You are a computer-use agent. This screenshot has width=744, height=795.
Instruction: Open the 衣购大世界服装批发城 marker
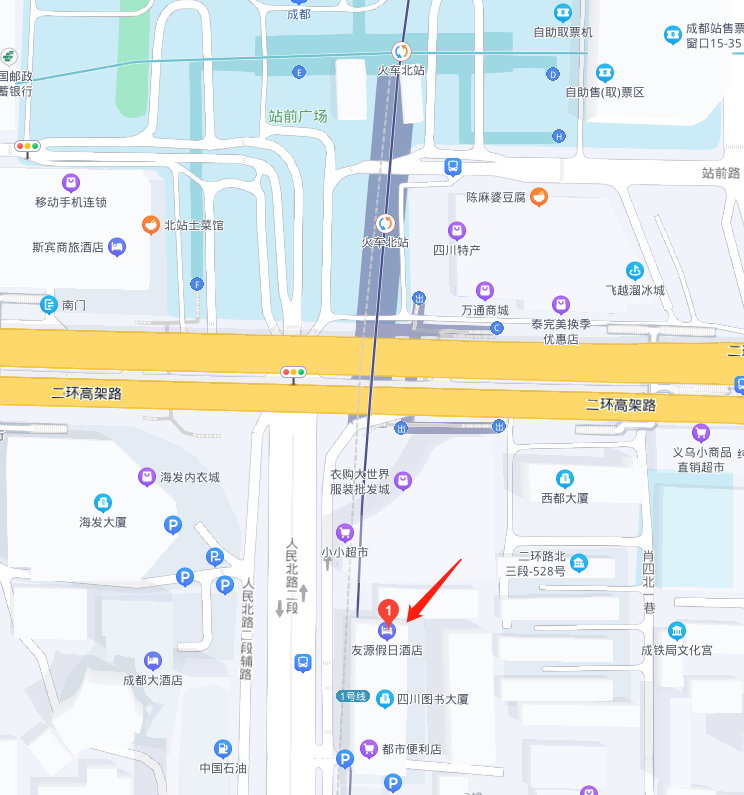(403, 481)
